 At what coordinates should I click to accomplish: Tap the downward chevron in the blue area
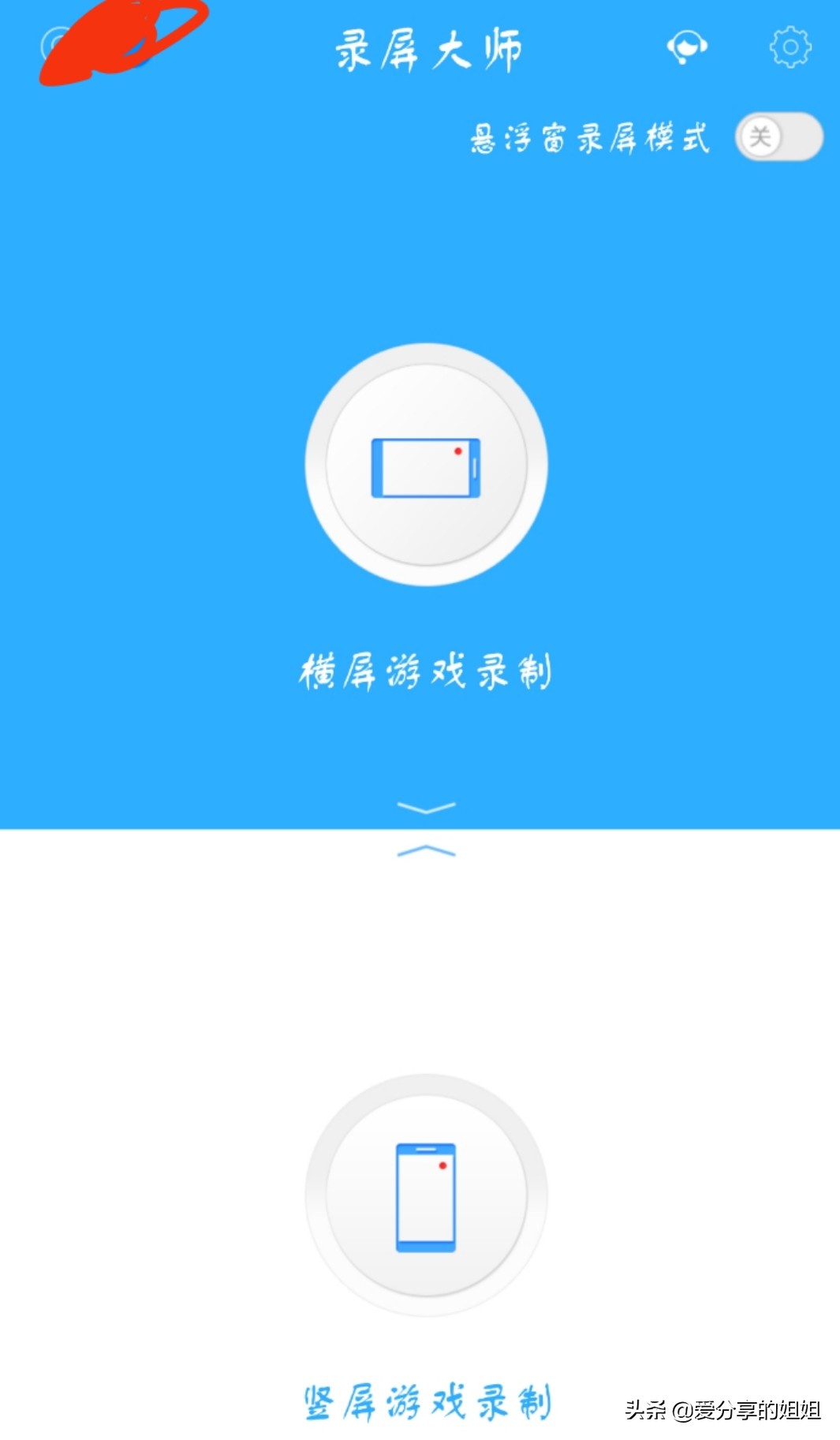point(426,807)
